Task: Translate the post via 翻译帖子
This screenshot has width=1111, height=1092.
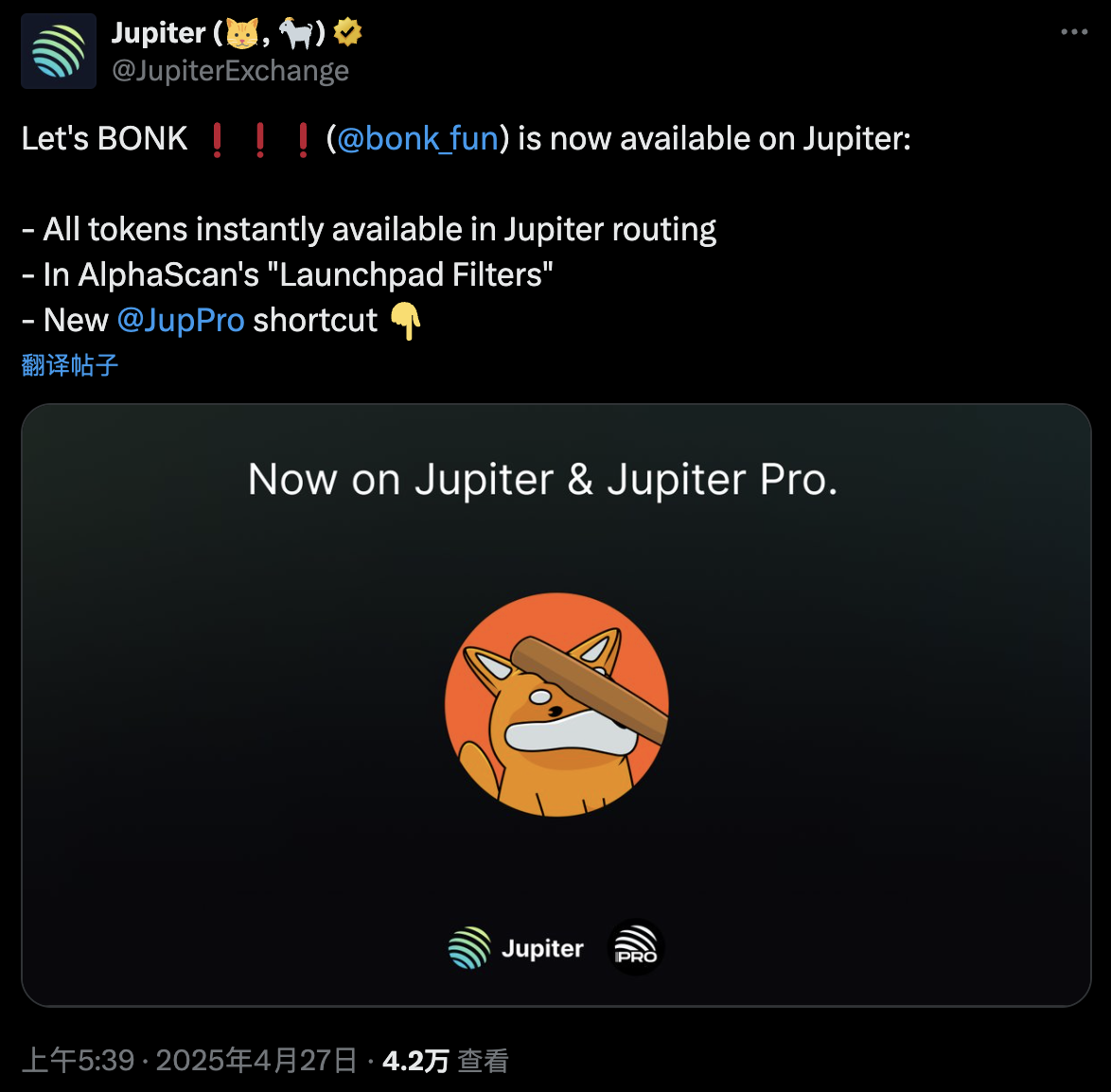Action: (x=70, y=365)
